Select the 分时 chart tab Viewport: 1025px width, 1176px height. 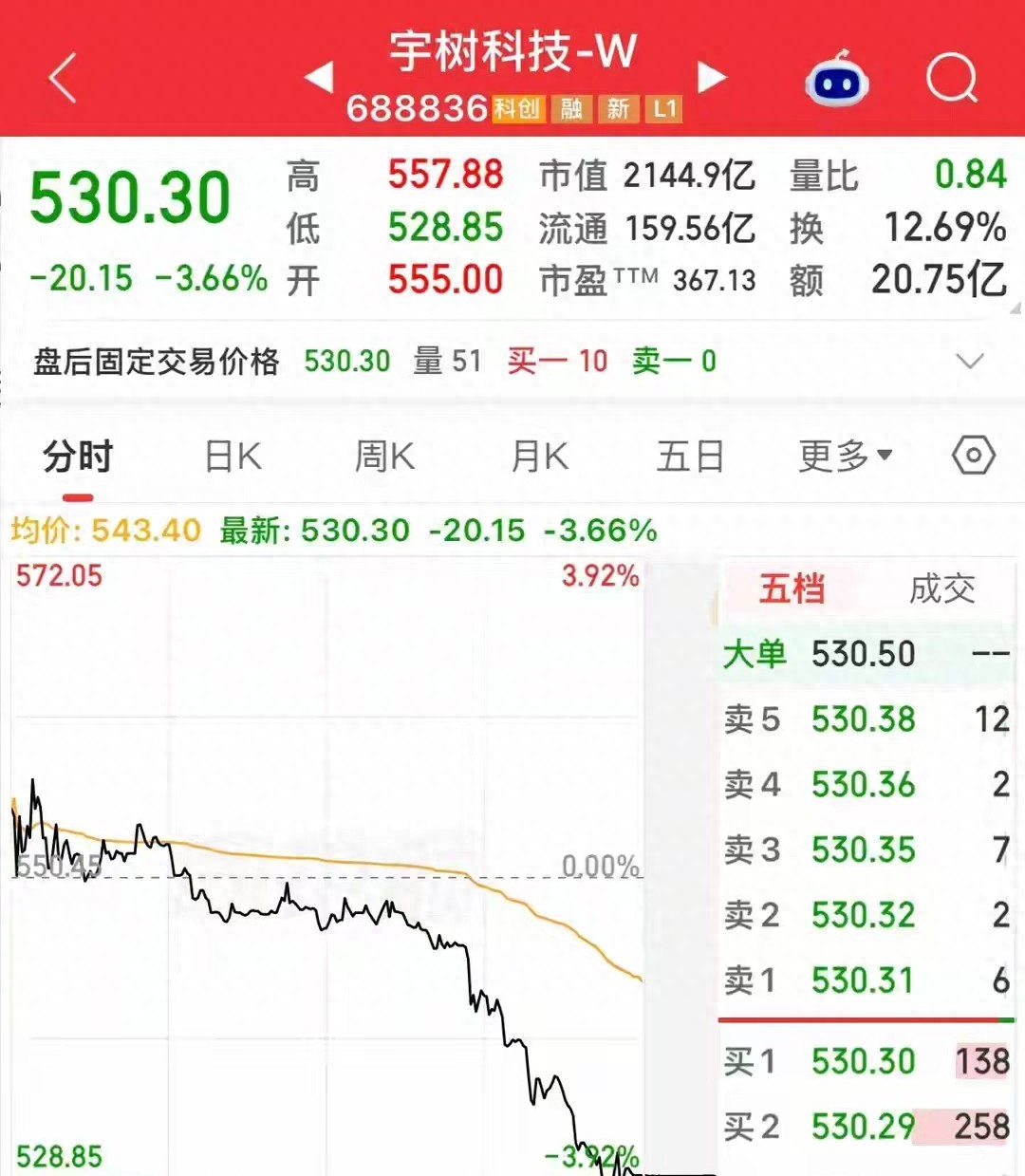pyautogui.click(x=78, y=457)
